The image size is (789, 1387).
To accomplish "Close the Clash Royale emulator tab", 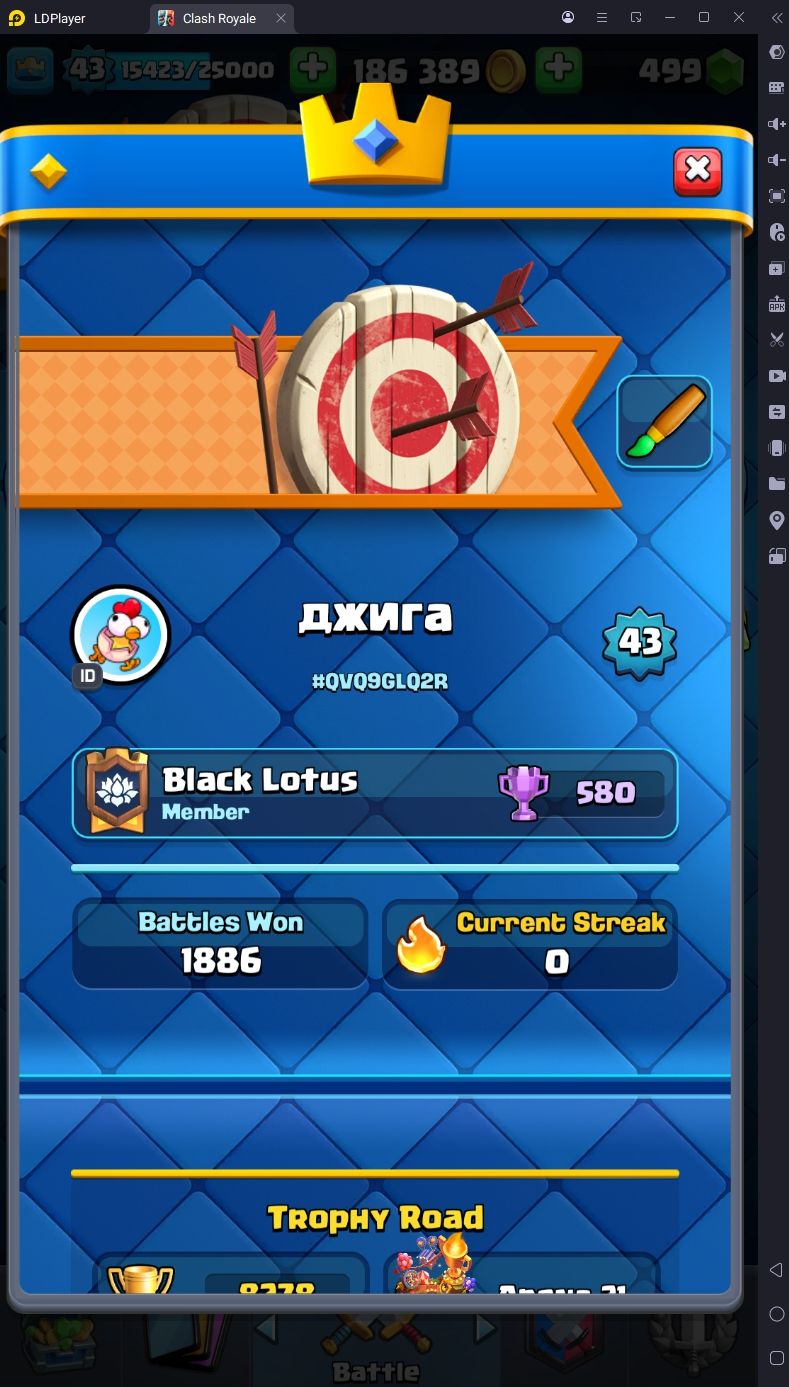I will coord(281,18).
